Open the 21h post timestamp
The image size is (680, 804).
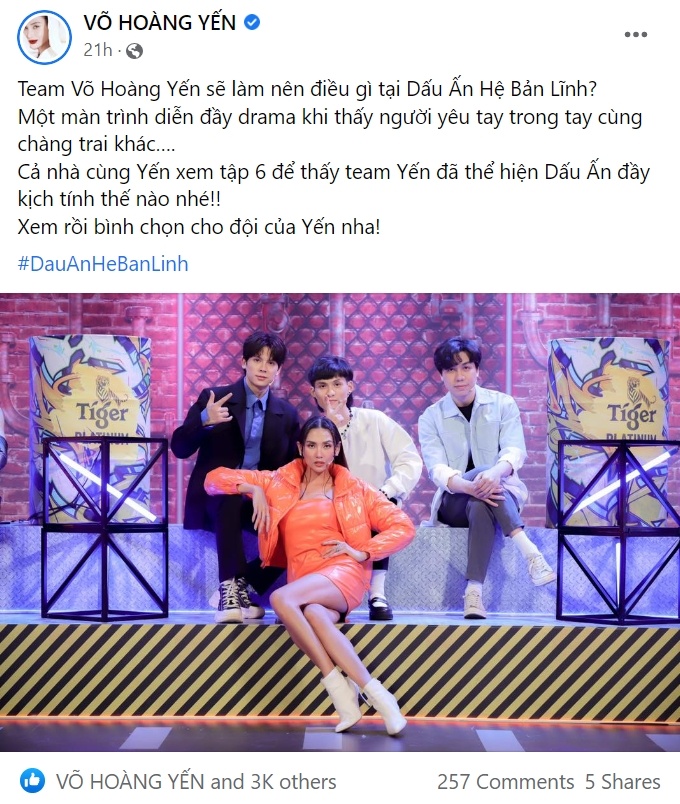(x=97, y=50)
